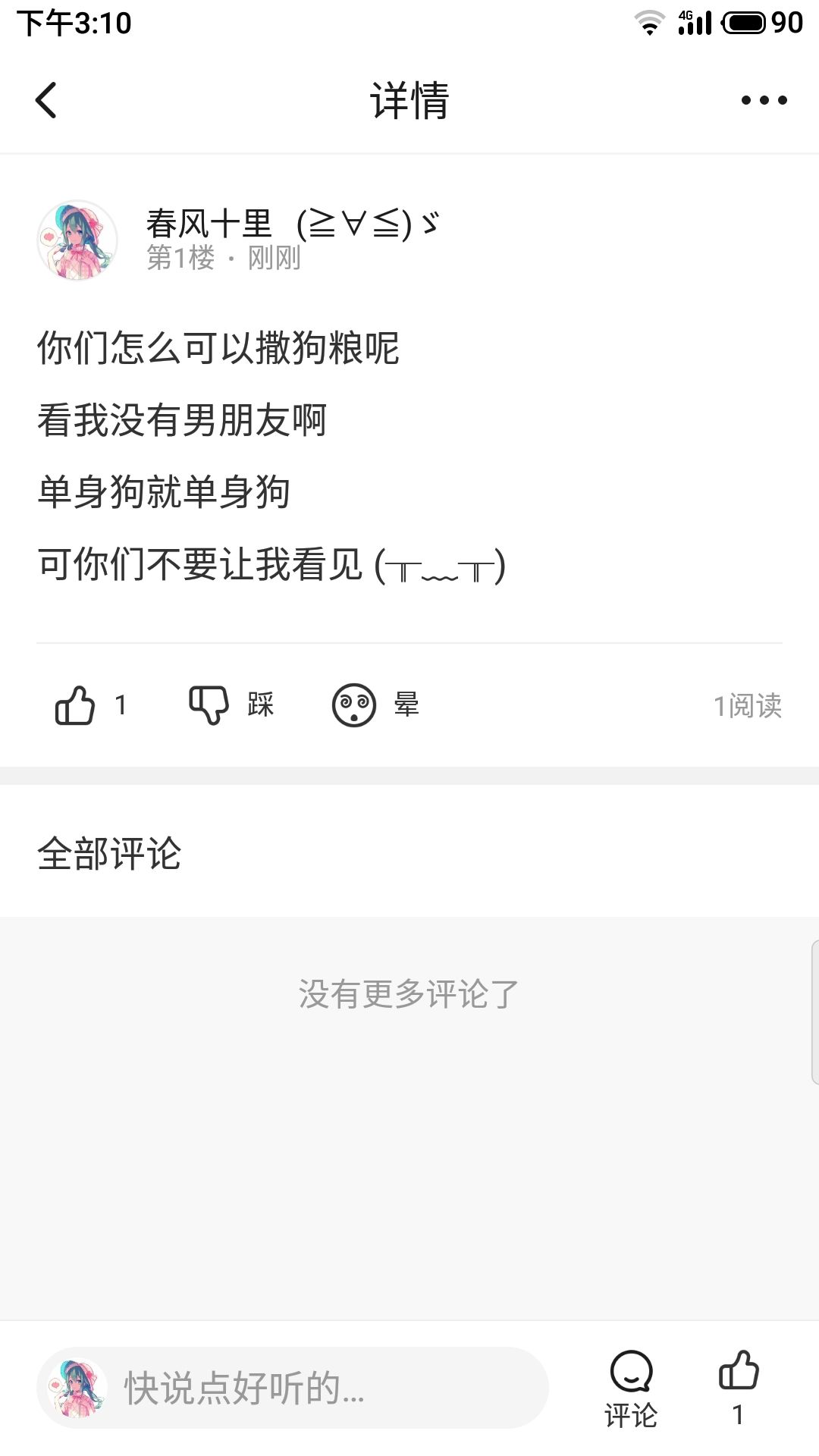The height and width of the screenshot is (1456, 819).
Task: Open 评论 in the bottom bar
Action: pos(631,1388)
